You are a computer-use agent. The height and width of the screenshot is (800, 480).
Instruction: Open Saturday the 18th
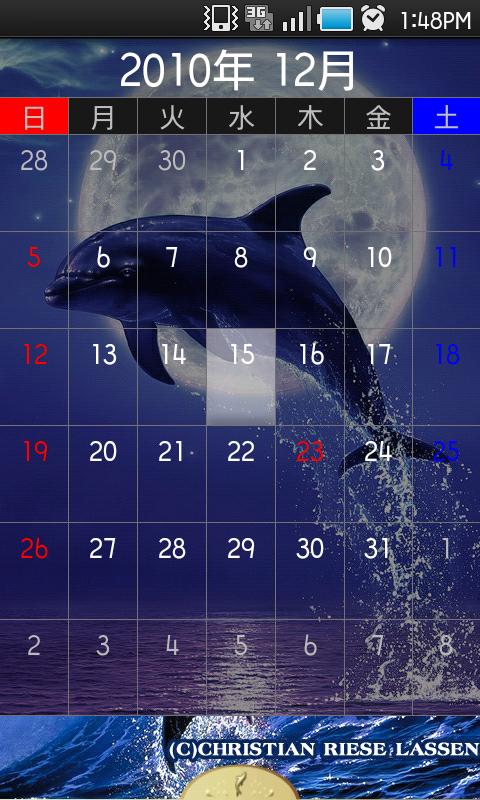point(446,377)
